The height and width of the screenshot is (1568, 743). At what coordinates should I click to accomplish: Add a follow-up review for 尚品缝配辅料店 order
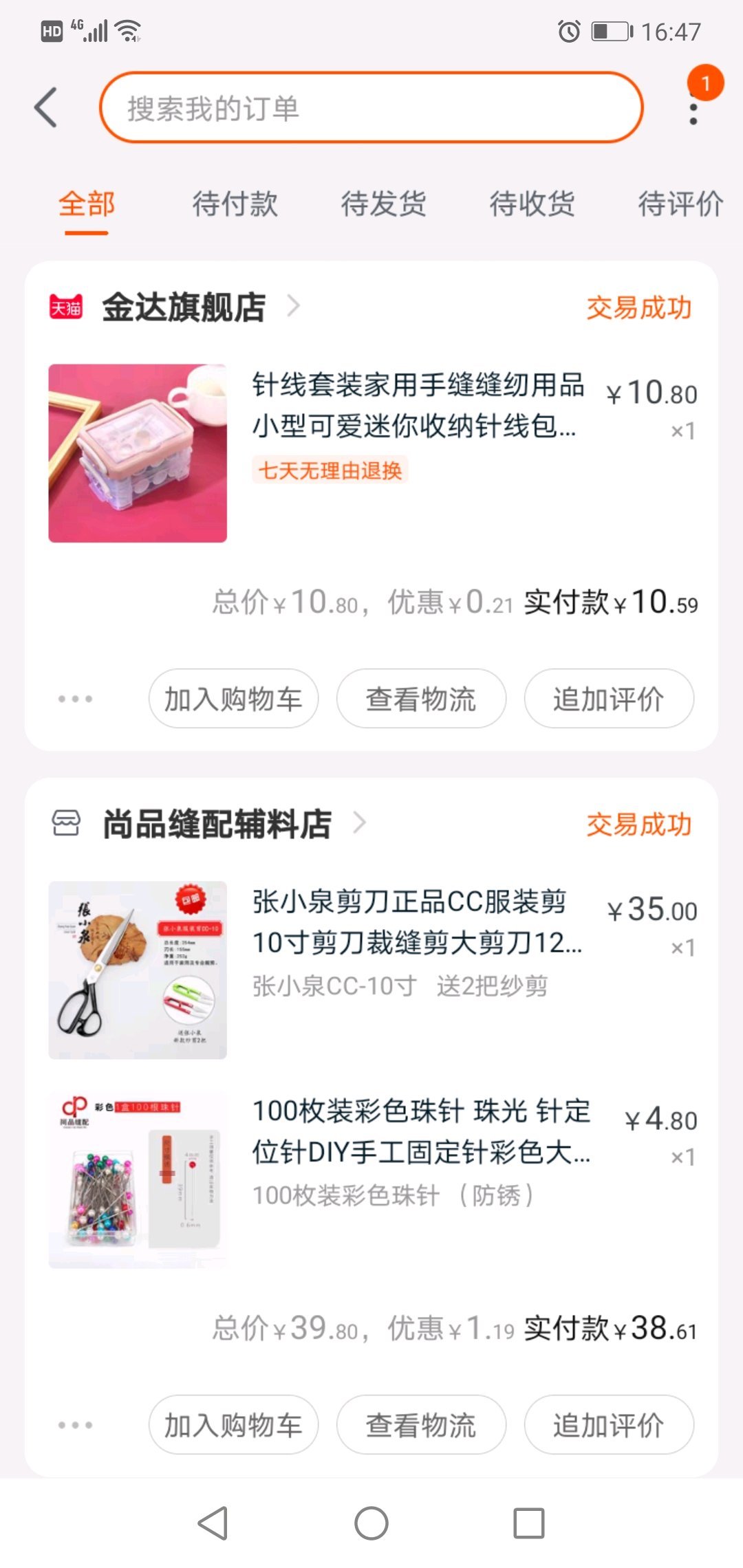609,1425
